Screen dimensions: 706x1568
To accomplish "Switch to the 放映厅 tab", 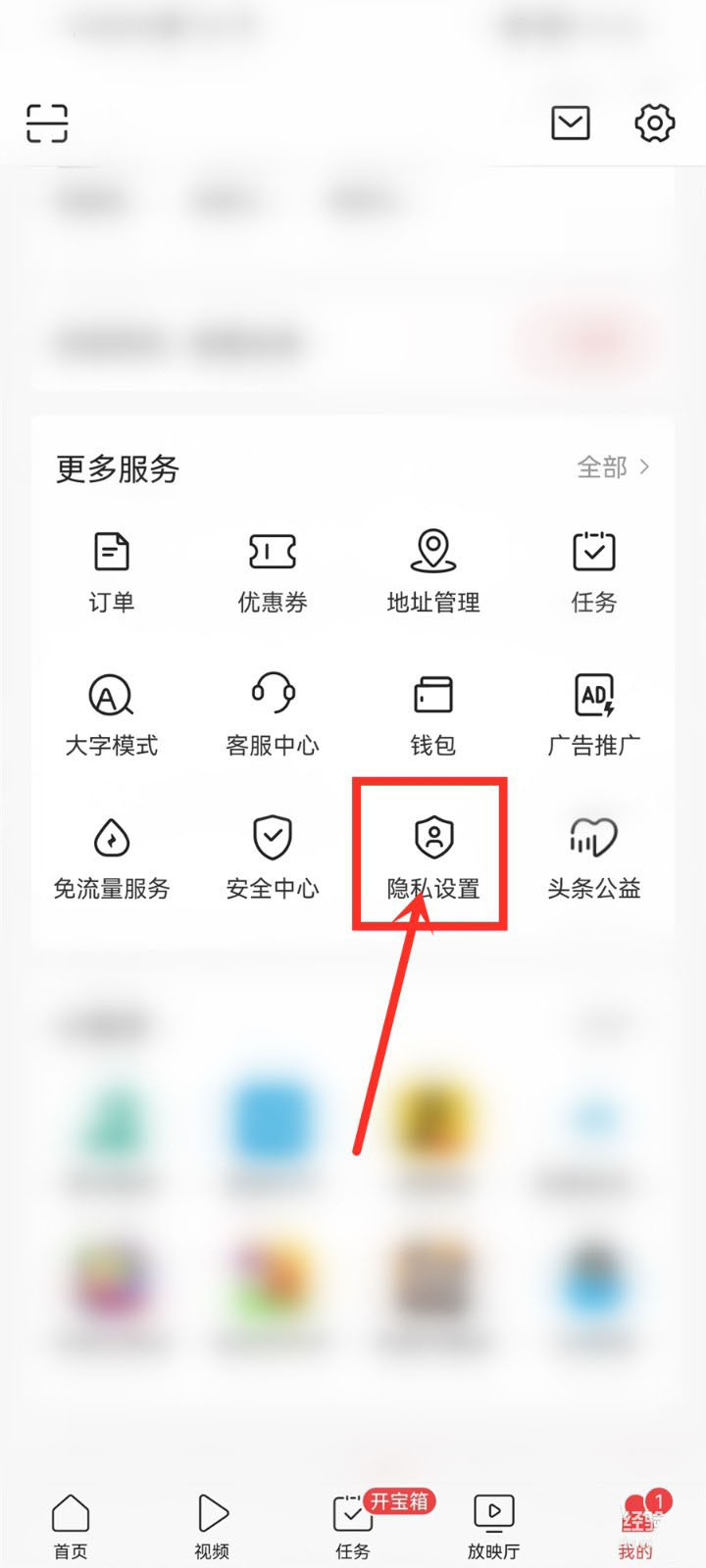I will 493,1525.
